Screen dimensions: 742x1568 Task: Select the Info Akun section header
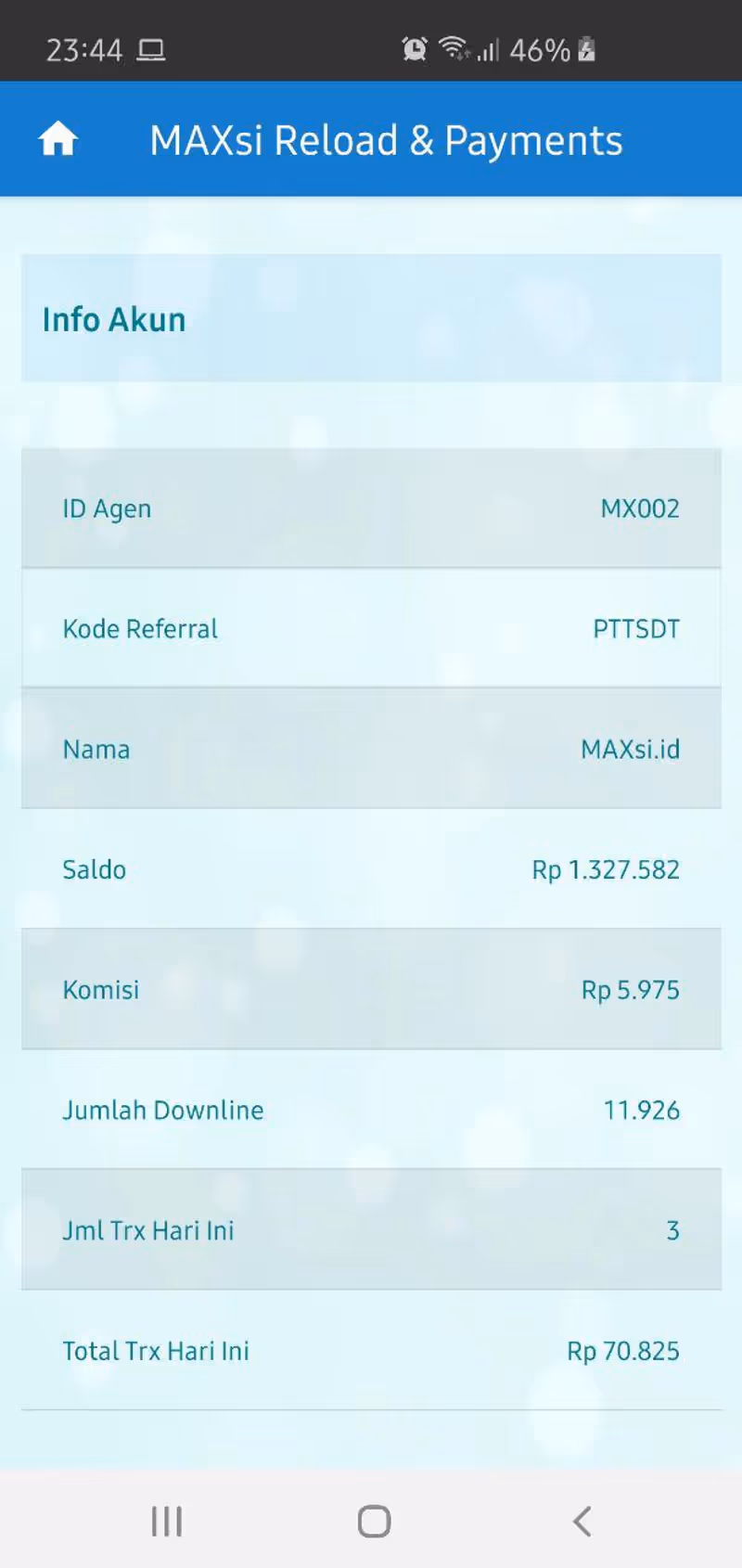click(x=113, y=319)
